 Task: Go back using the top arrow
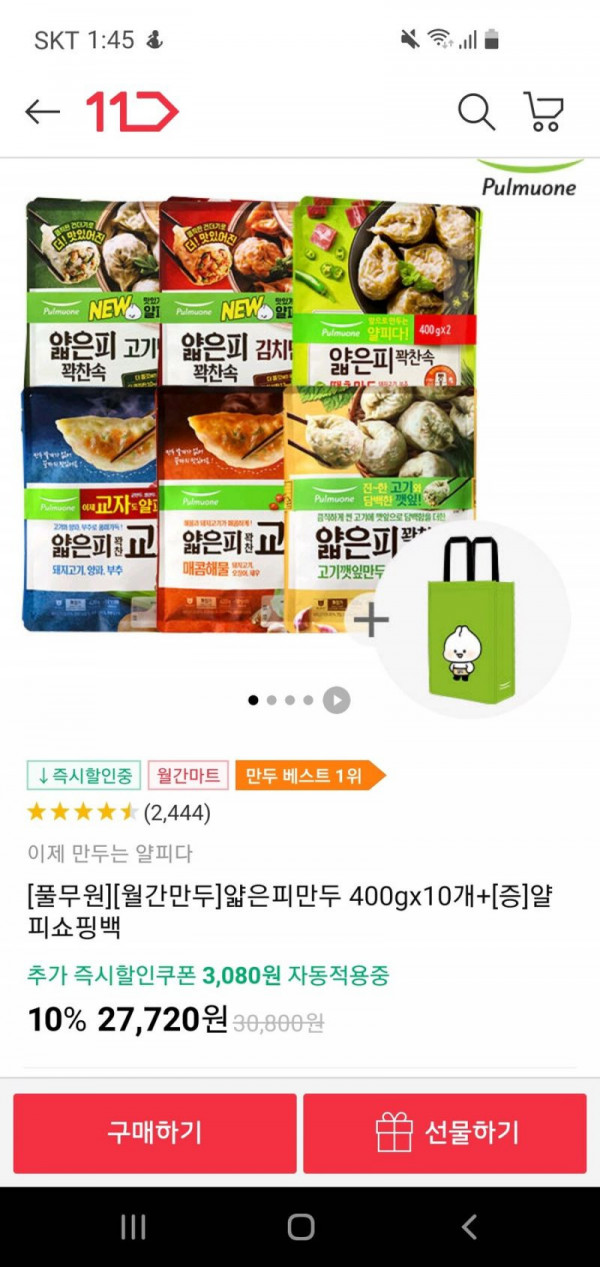[x=42, y=112]
